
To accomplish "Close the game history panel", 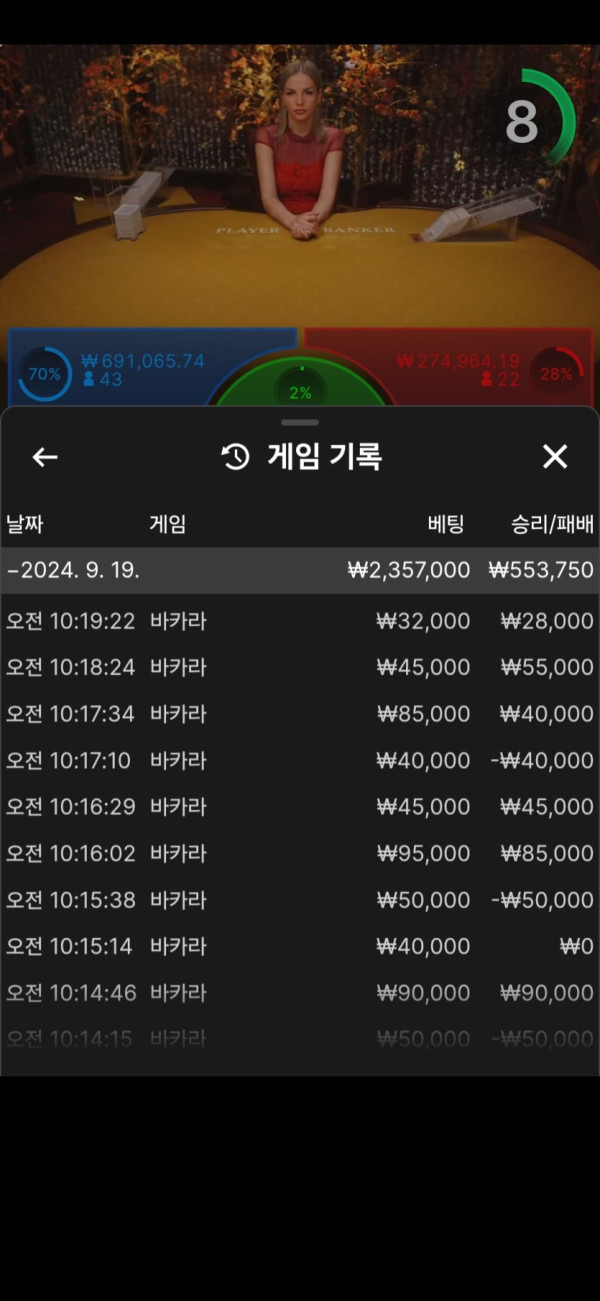I will [554, 457].
